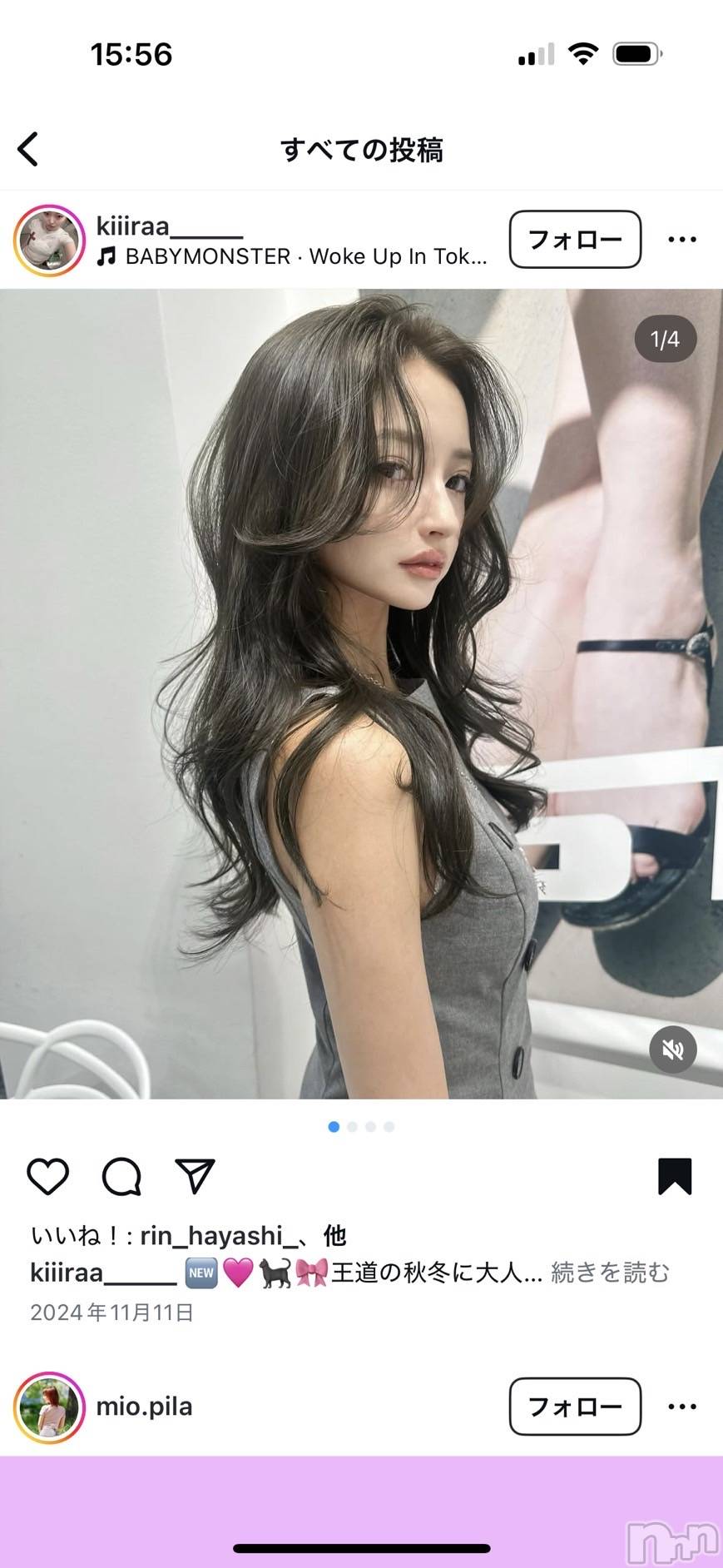Follow mio.pila with the フォロー button
723x1568 pixels.
[574, 1407]
